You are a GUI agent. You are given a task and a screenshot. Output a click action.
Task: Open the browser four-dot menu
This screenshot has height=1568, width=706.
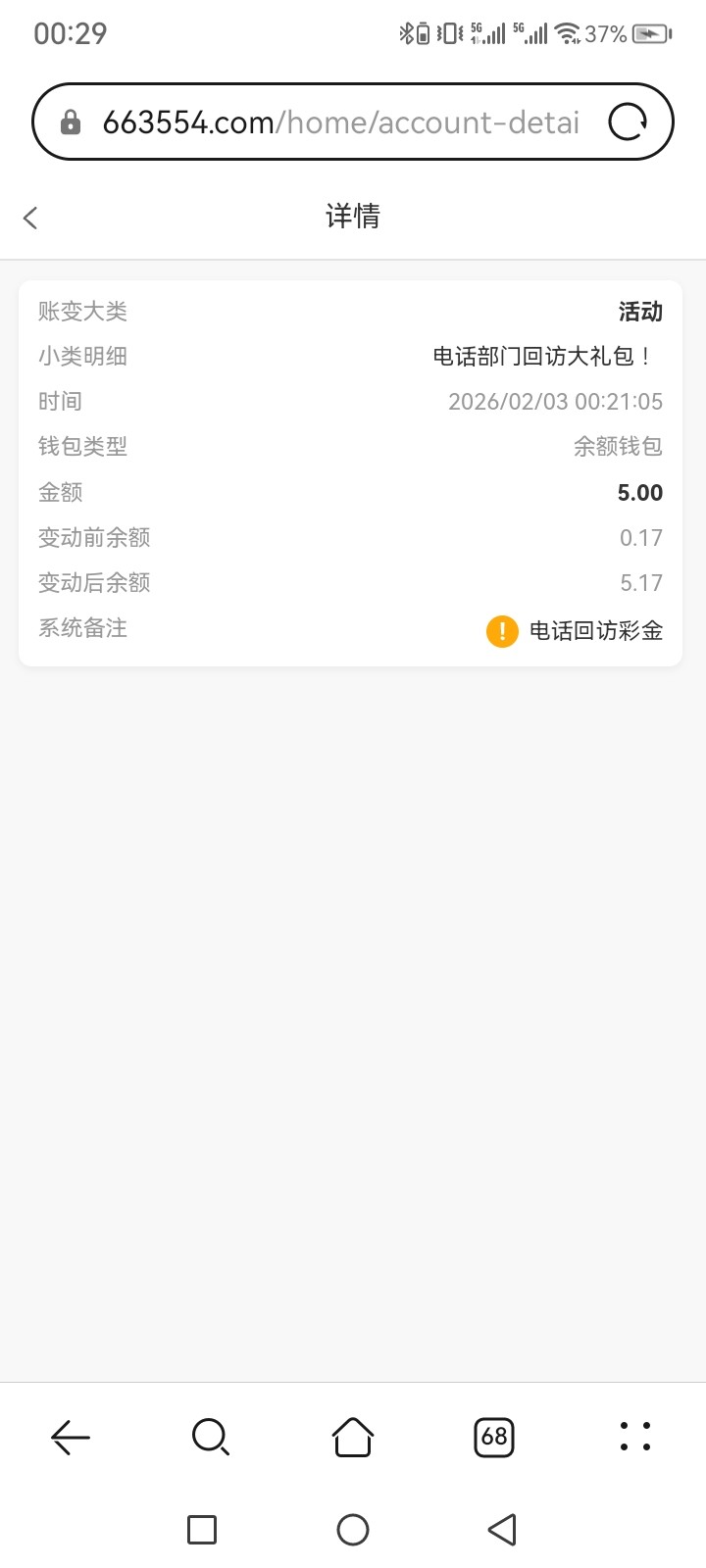click(x=635, y=1437)
